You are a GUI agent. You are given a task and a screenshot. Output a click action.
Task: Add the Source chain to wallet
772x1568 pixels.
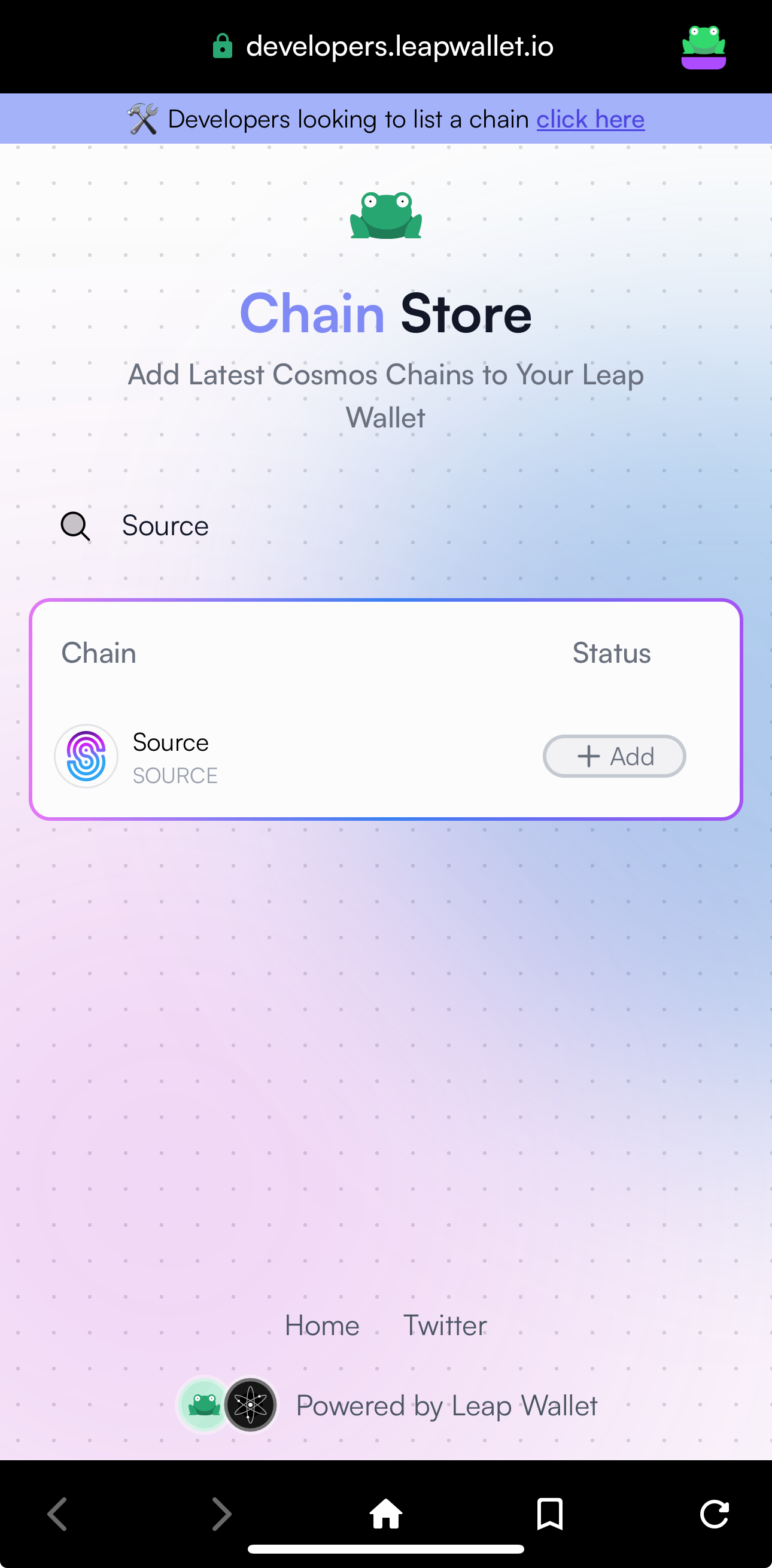(x=614, y=756)
